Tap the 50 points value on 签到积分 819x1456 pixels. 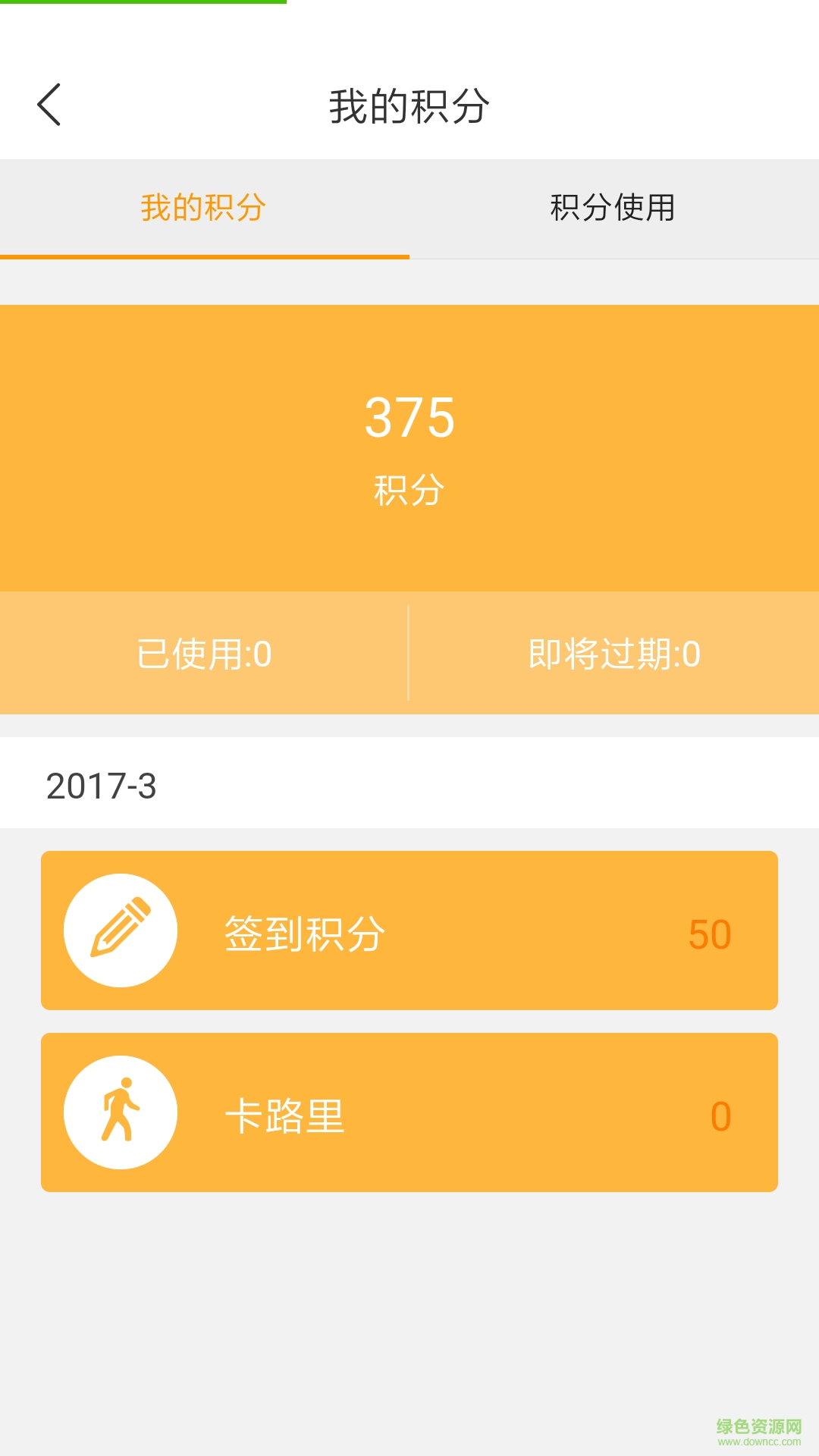(711, 934)
